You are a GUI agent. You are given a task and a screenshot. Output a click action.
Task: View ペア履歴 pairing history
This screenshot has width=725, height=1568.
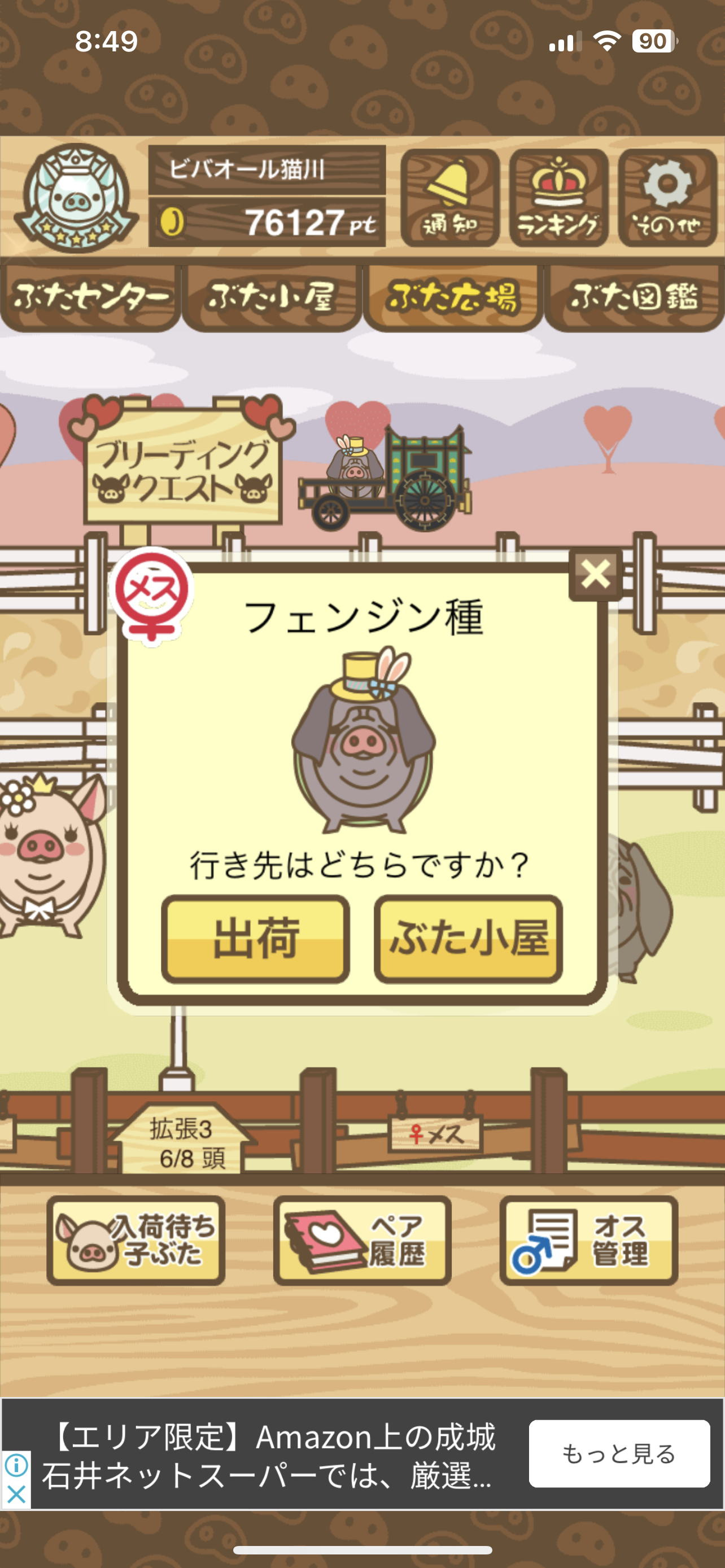(x=362, y=1240)
